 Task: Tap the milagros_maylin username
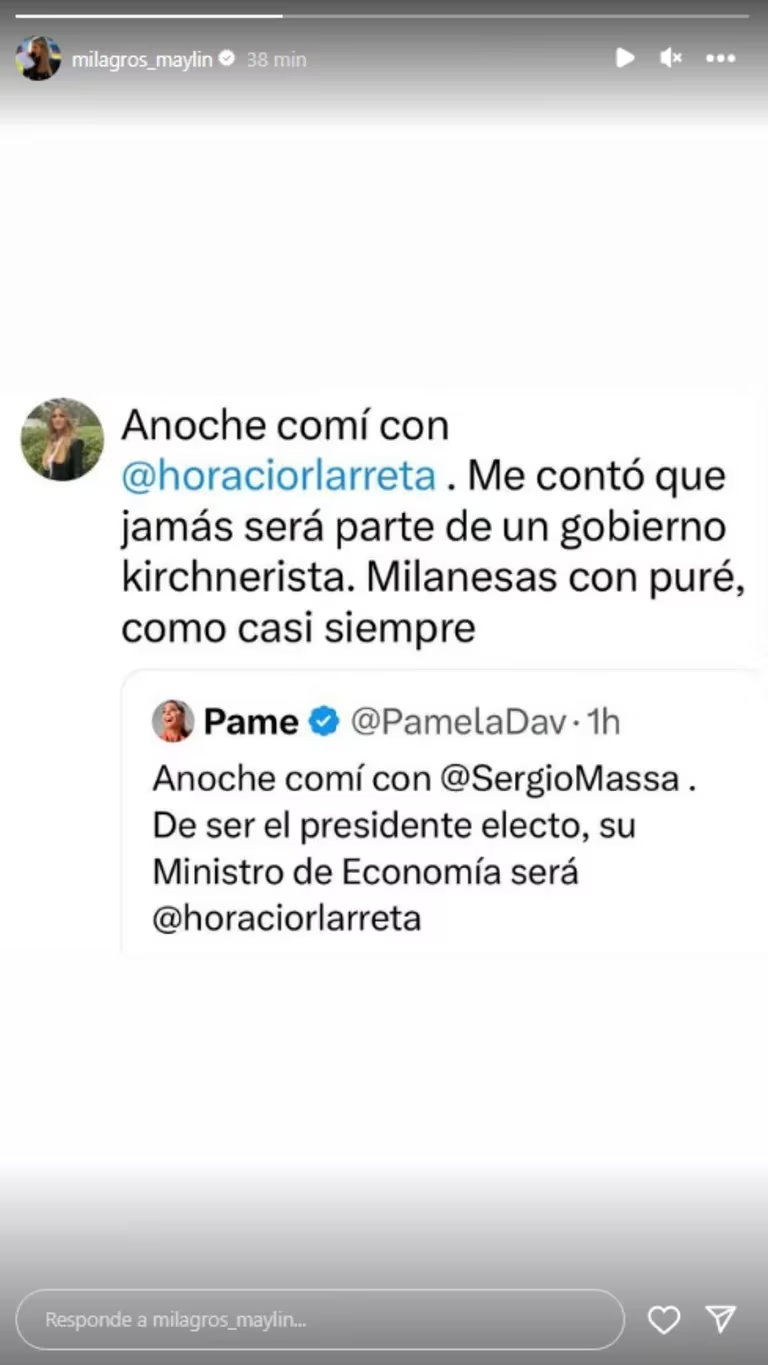pyautogui.click(x=142, y=59)
